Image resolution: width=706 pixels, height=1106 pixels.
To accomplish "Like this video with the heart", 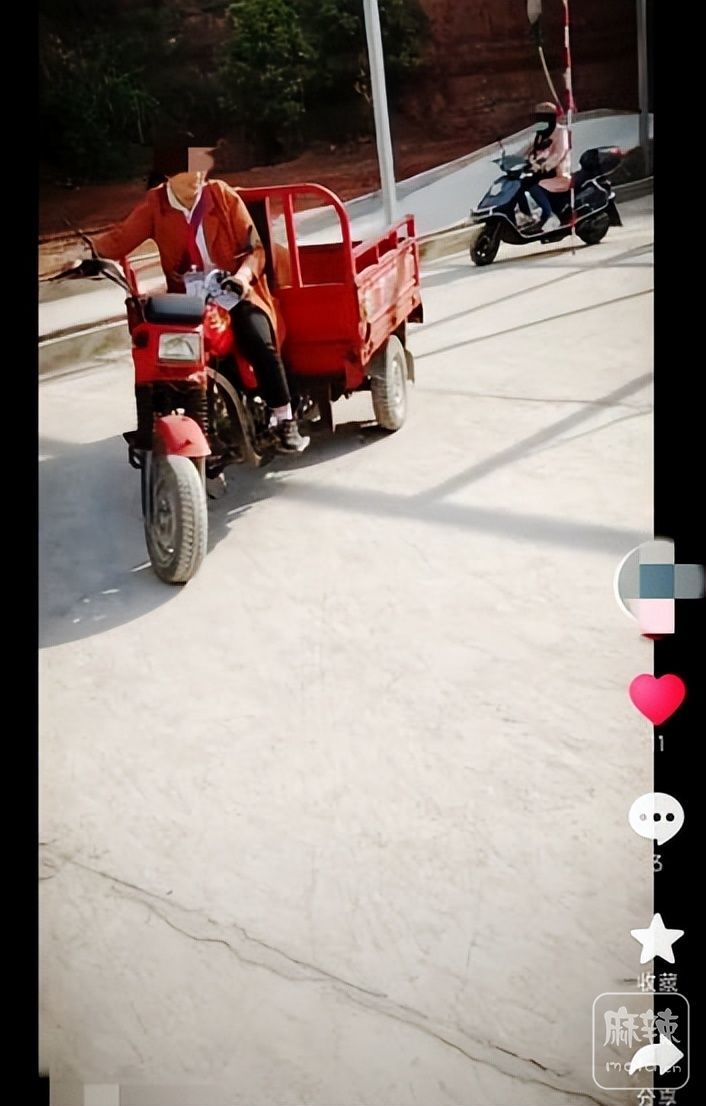I will click(657, 698).
